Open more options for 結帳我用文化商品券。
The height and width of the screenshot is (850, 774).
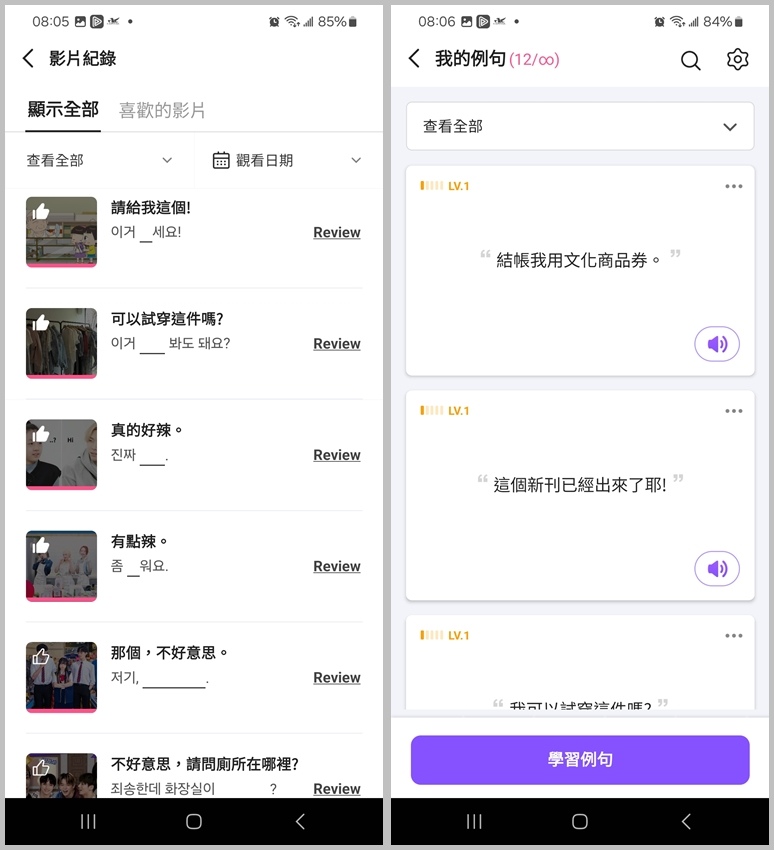734,186
